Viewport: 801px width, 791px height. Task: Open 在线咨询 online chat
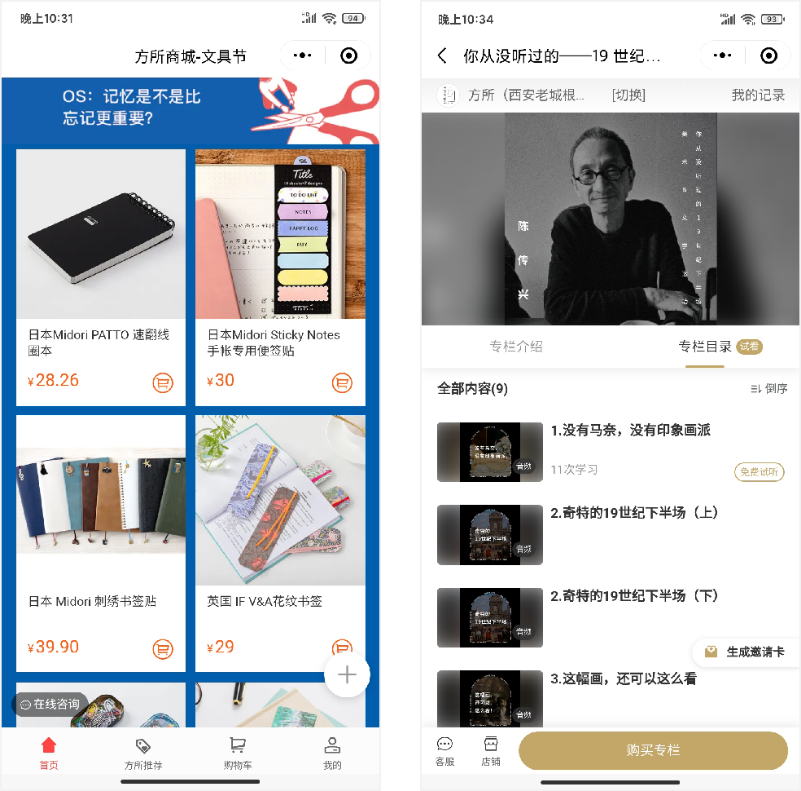[x=50, y=704]
